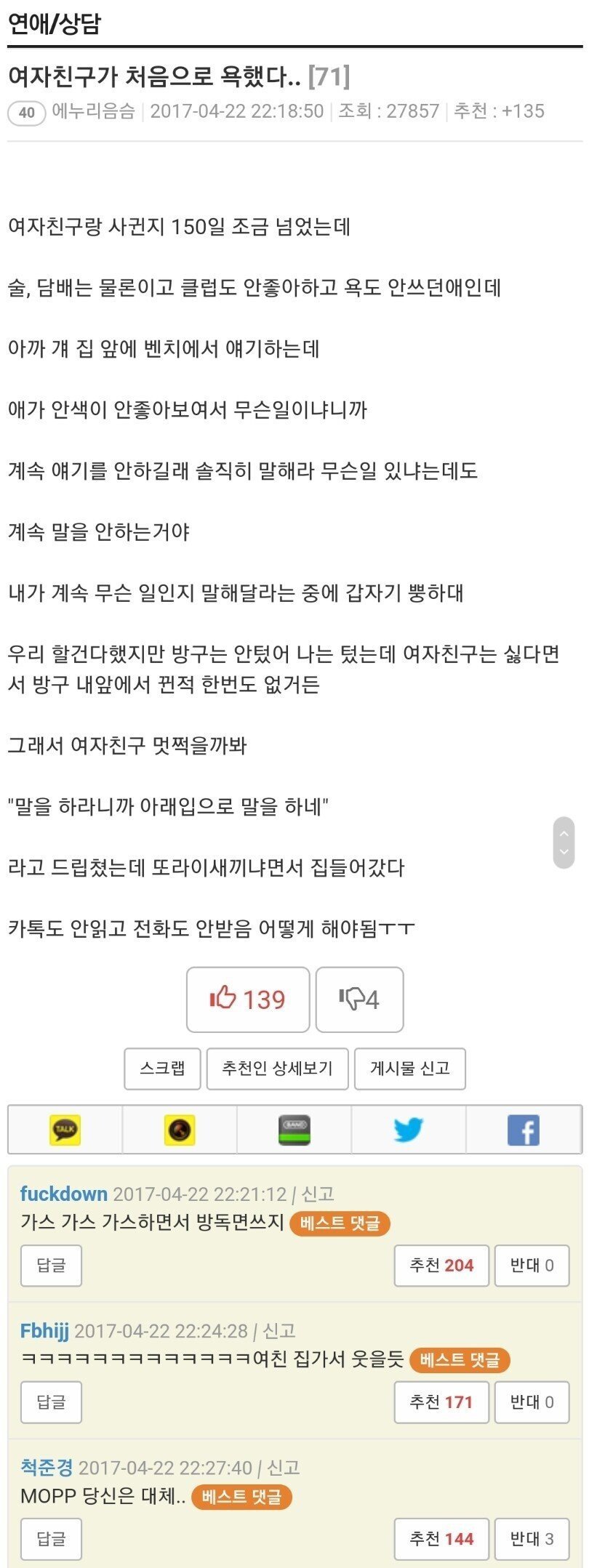589x1568 pixels.
Task: Recommend 척준경's comment
Action: tap(441, 1538)
